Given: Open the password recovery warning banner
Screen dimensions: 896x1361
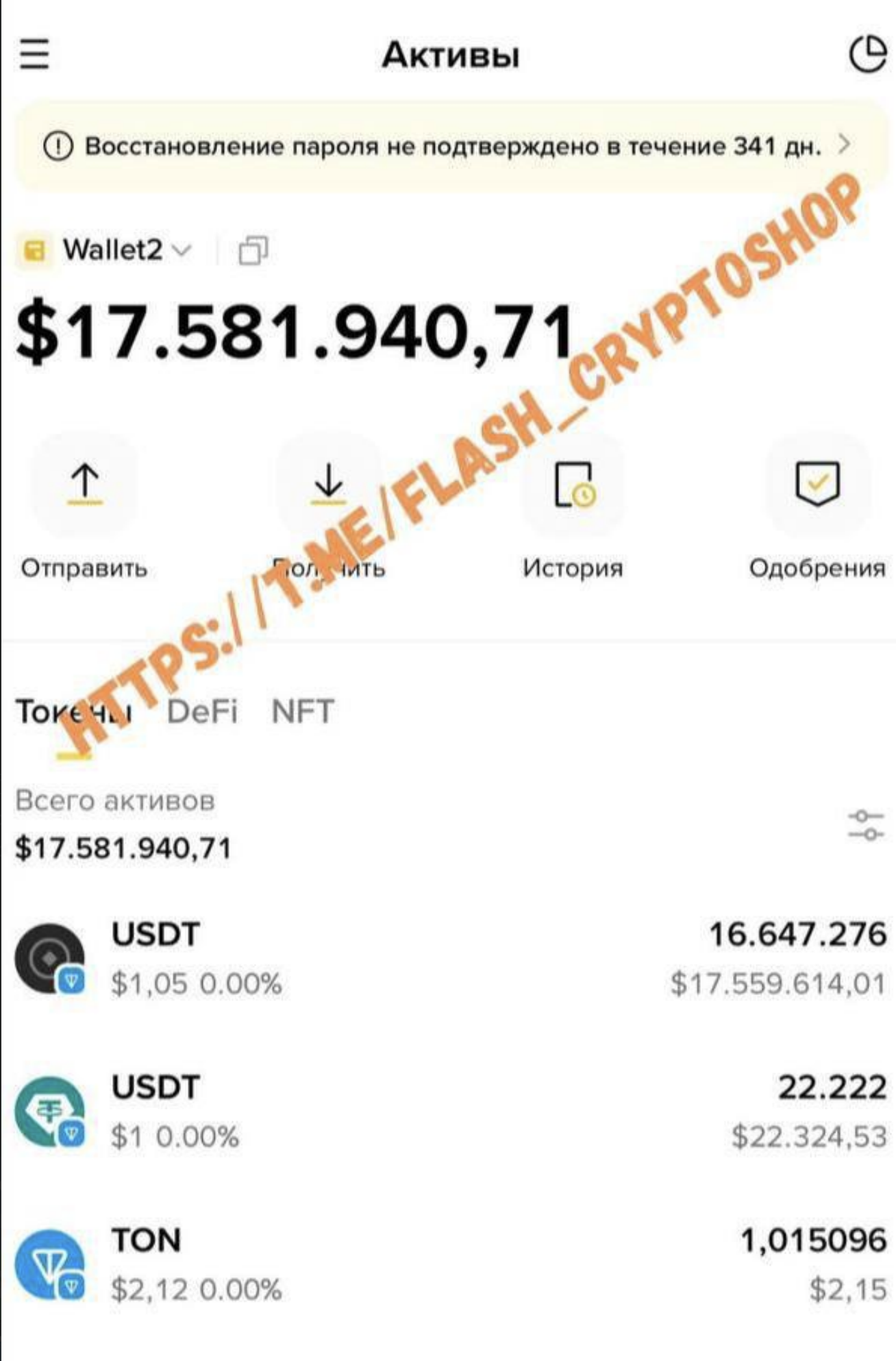Looking at the screenshot, I should 448,146.
